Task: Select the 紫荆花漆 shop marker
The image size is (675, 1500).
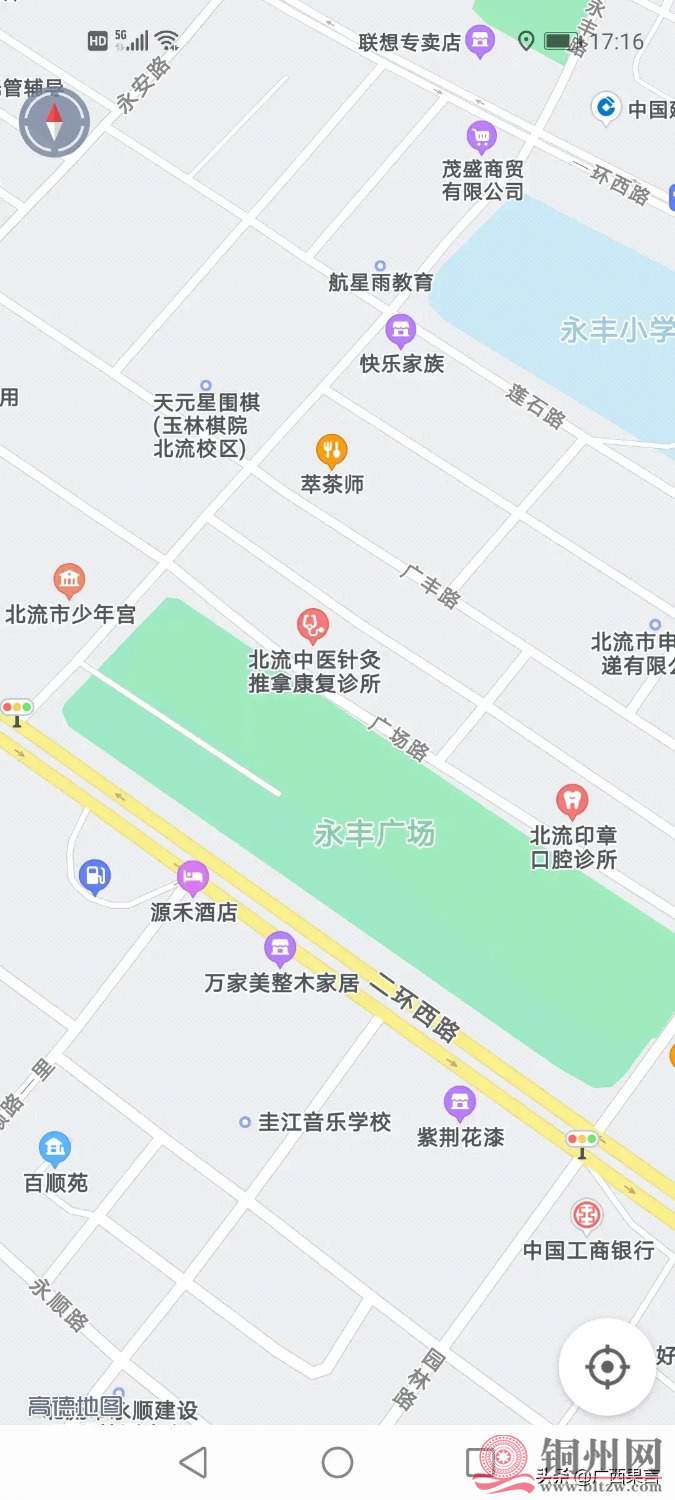Action: (x=460, y=1103)
